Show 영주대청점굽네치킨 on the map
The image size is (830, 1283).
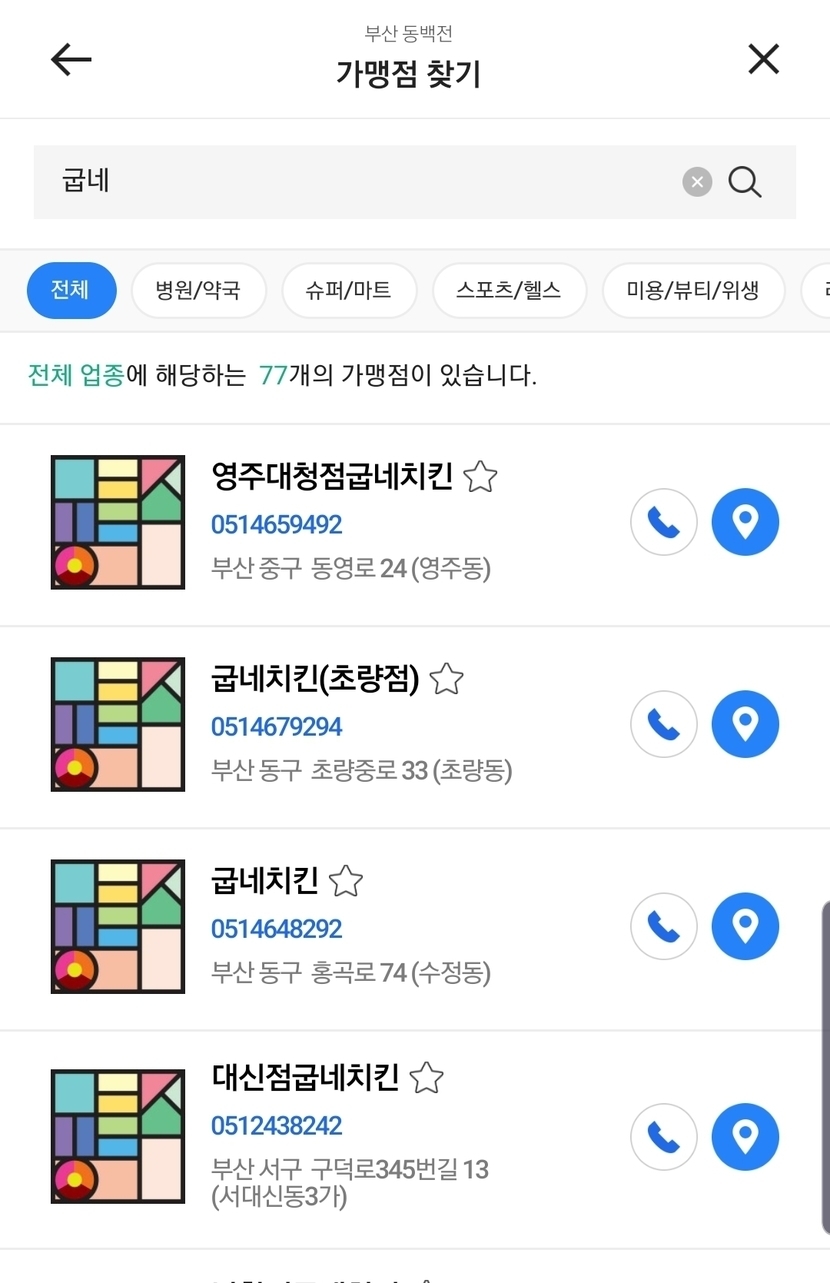tap(745, 522)
